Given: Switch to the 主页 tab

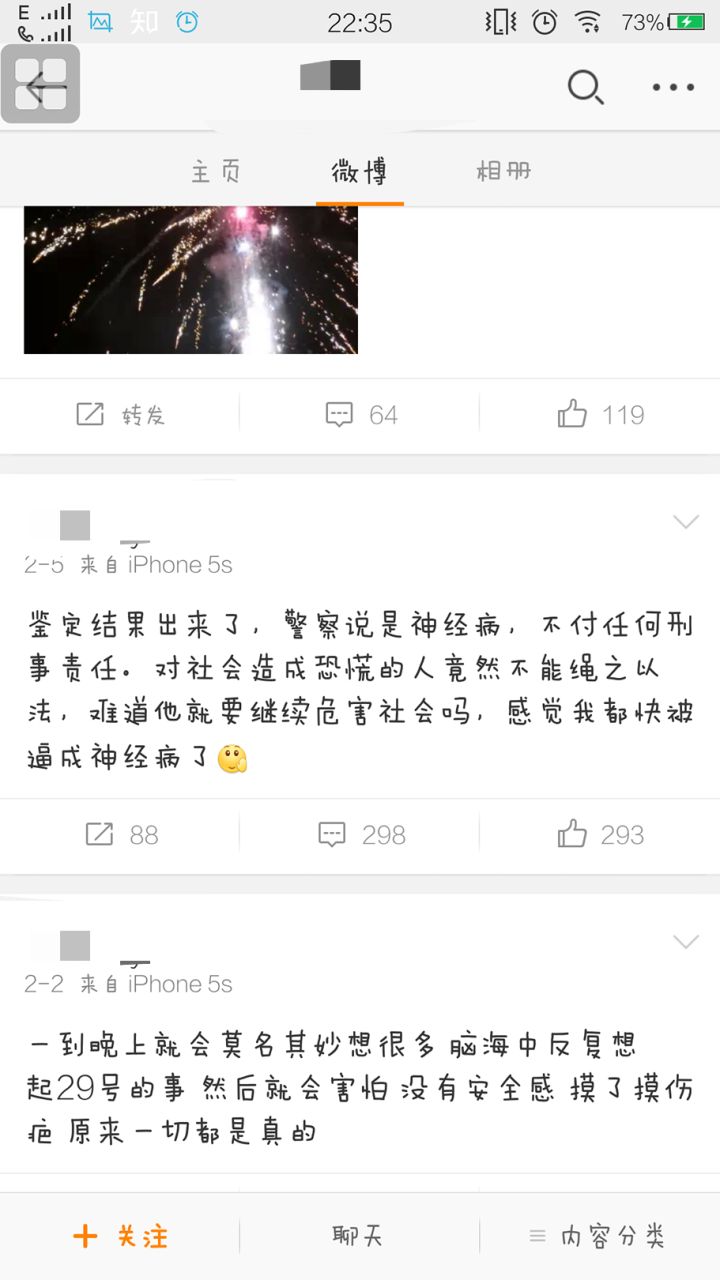Looking at the screenshot, I should point(216,171).
